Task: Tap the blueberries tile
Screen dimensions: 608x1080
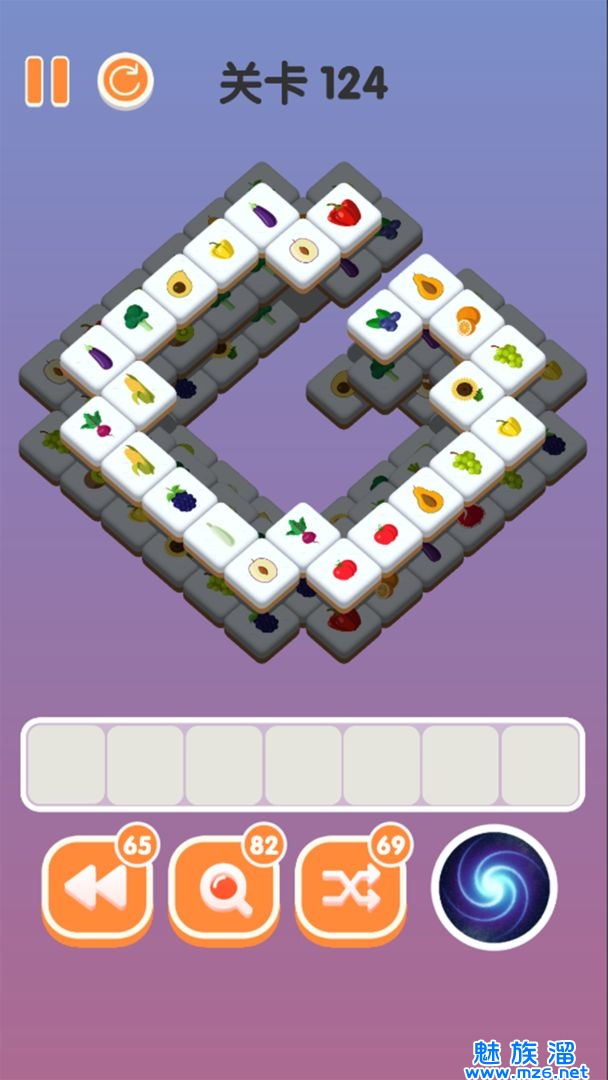Action: [x=384, y=320]
